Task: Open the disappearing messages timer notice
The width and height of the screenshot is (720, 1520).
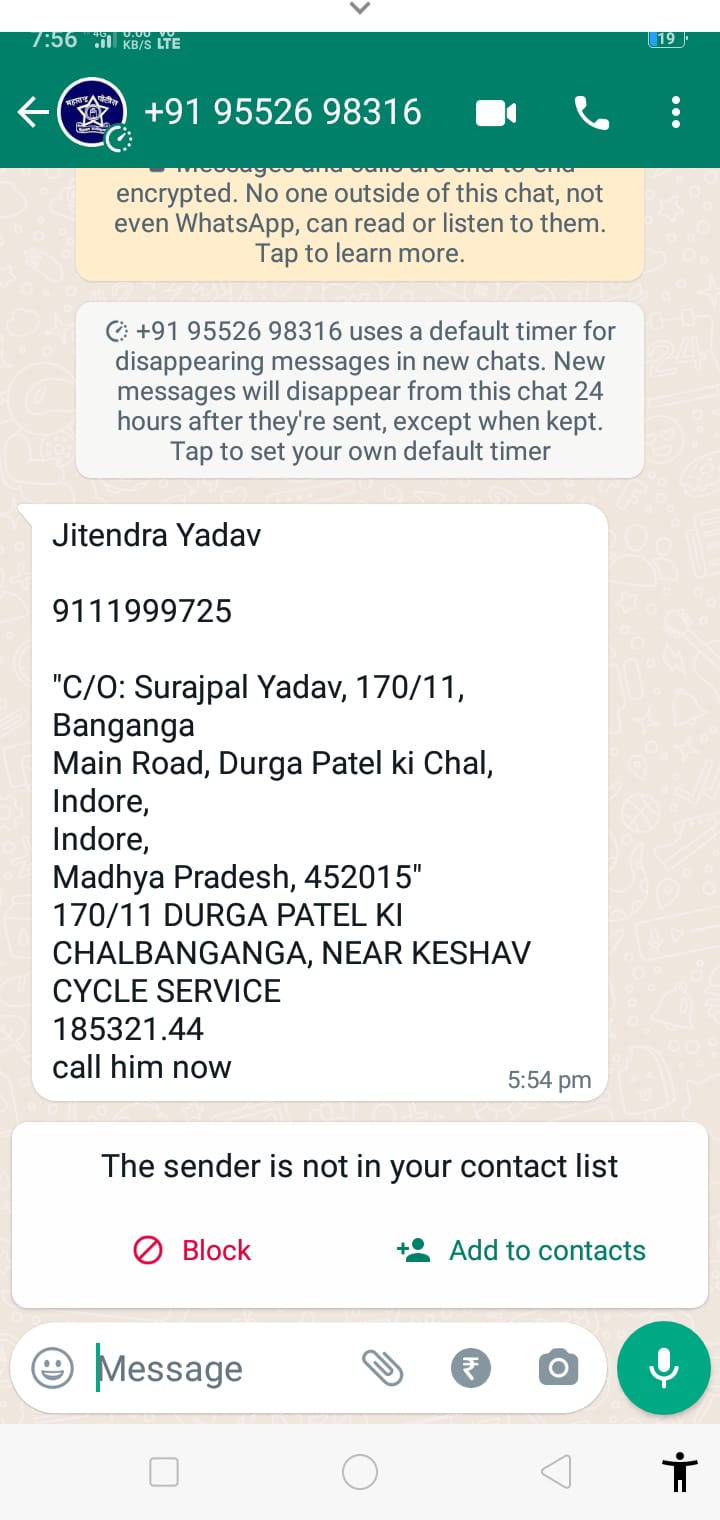Action: point(360,391)
